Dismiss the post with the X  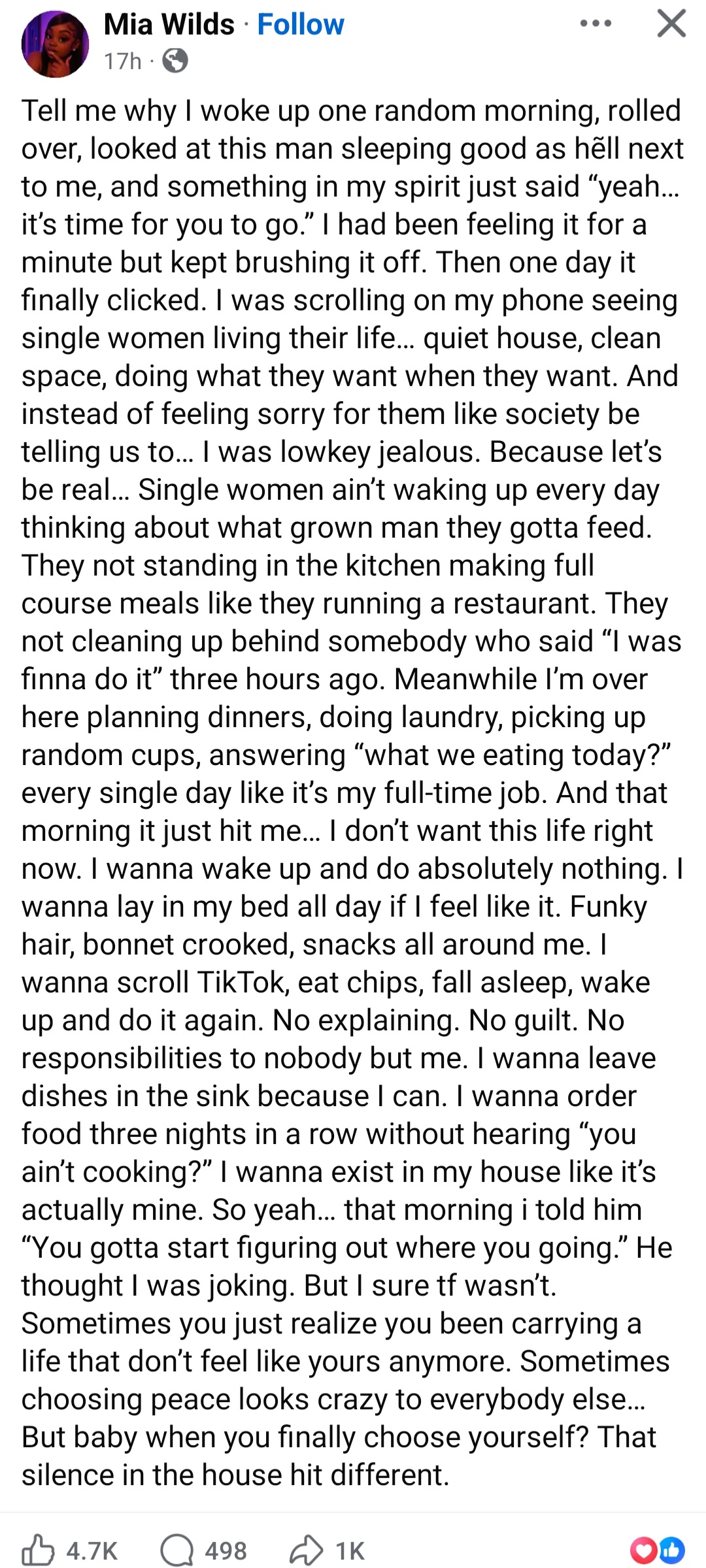[x=671, y=24]
